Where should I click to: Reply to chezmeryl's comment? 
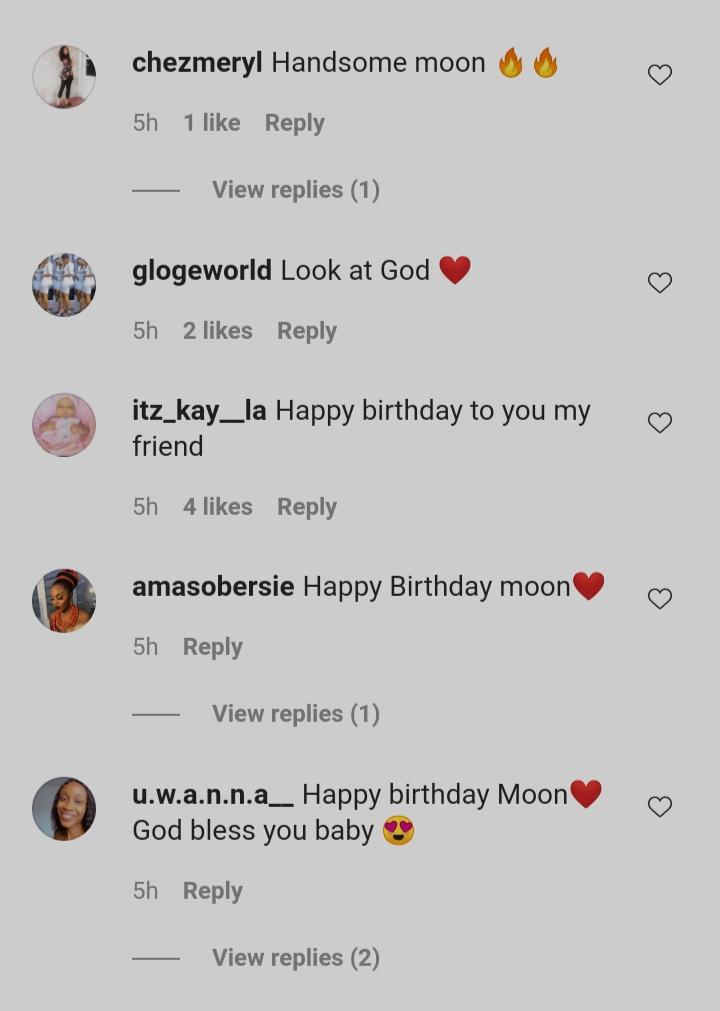tap(294, 123)
